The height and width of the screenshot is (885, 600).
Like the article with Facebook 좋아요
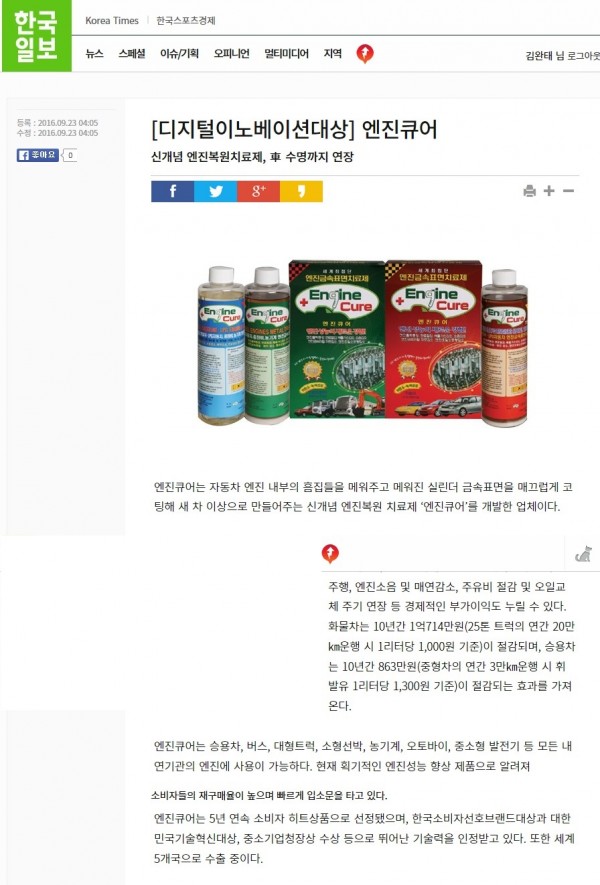point(38,155)
